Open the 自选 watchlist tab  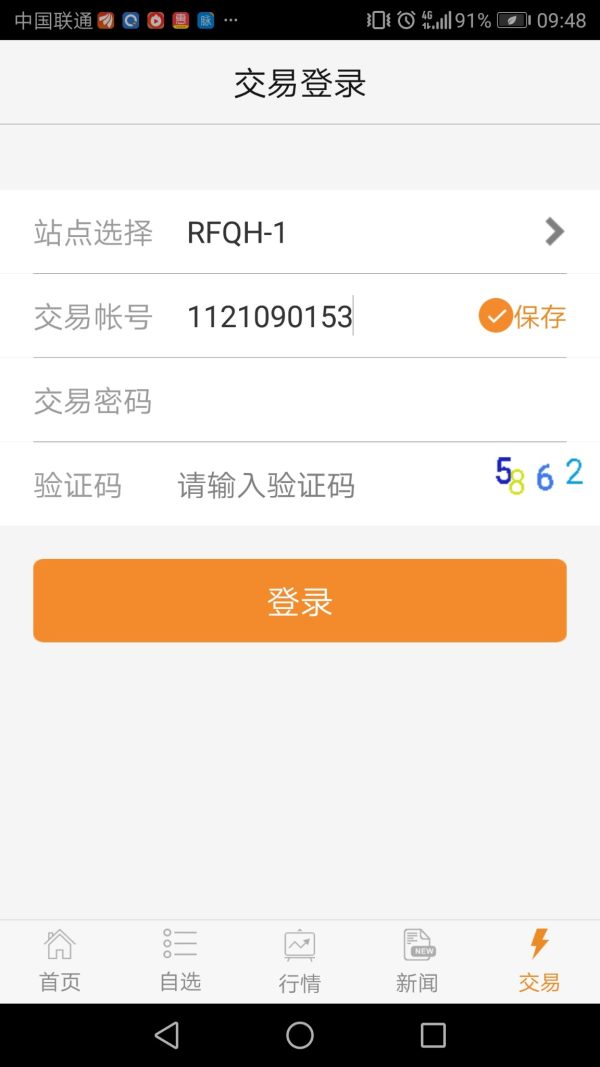tap(180, 960)
